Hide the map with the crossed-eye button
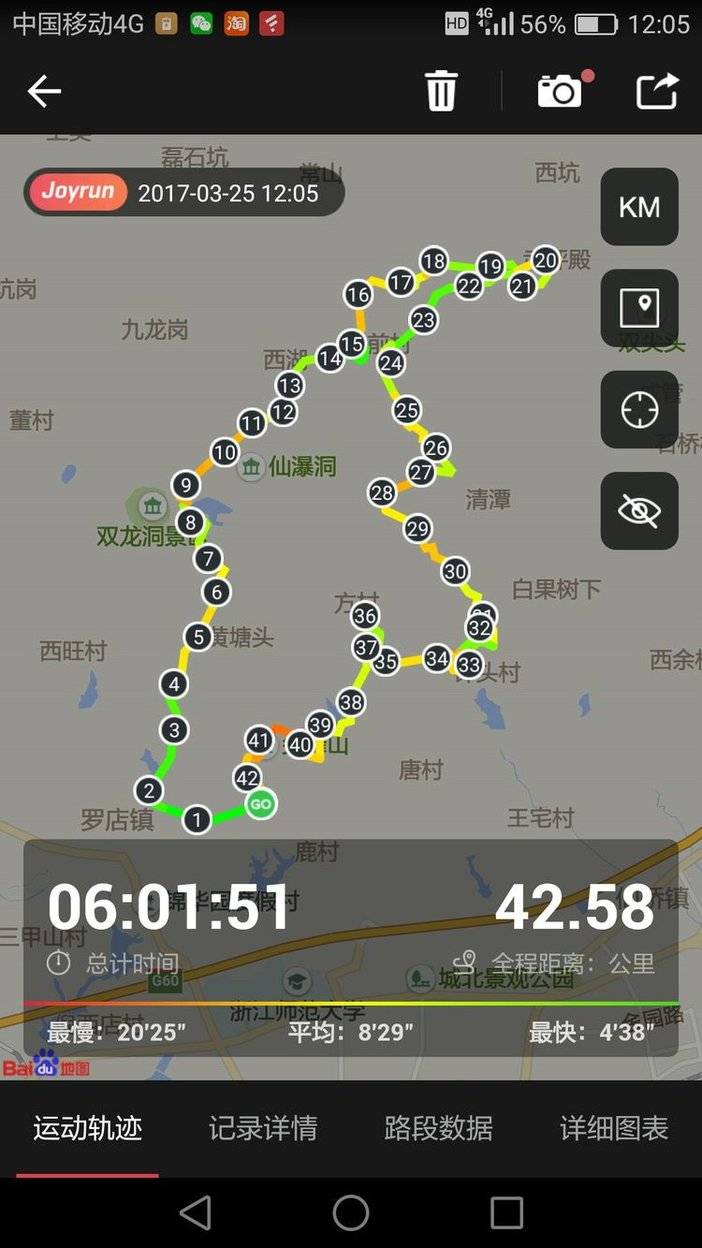 click(x=639, y=511)
